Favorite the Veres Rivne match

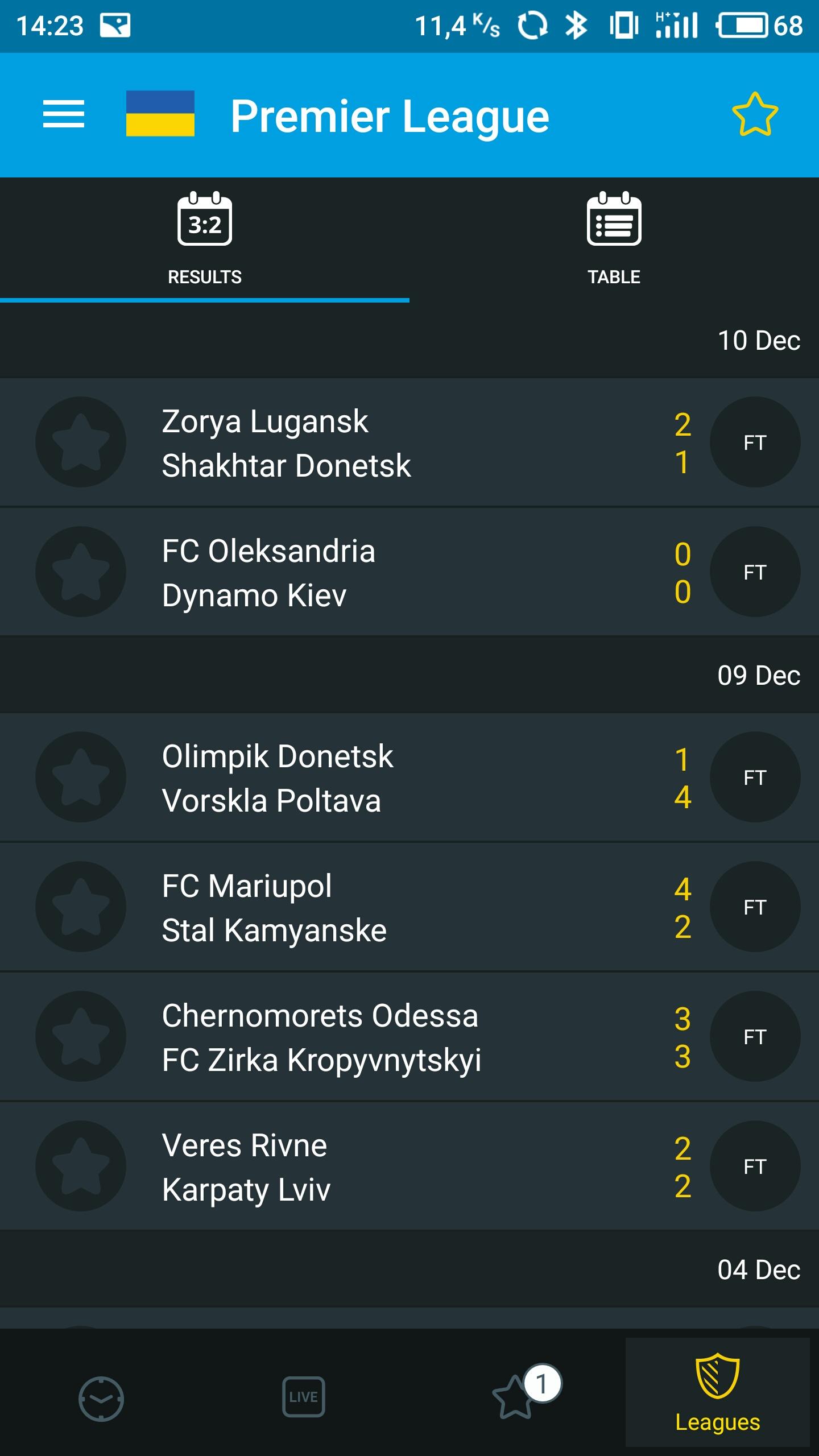81,1166
